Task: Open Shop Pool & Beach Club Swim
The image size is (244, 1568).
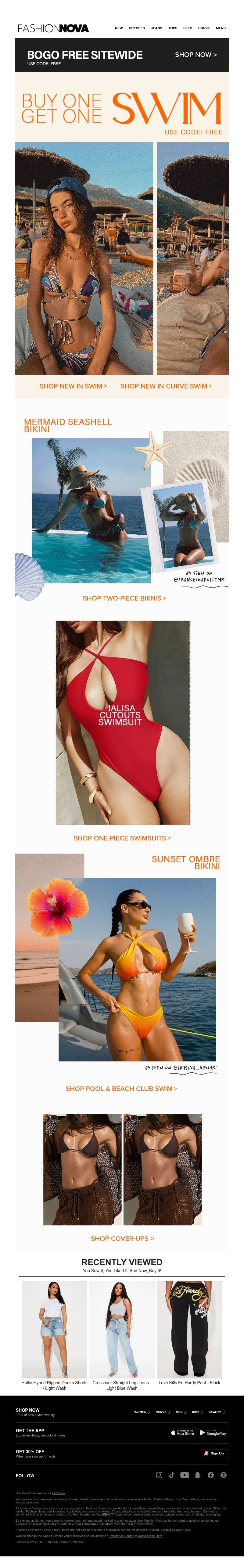Action: click(121, 1088)
